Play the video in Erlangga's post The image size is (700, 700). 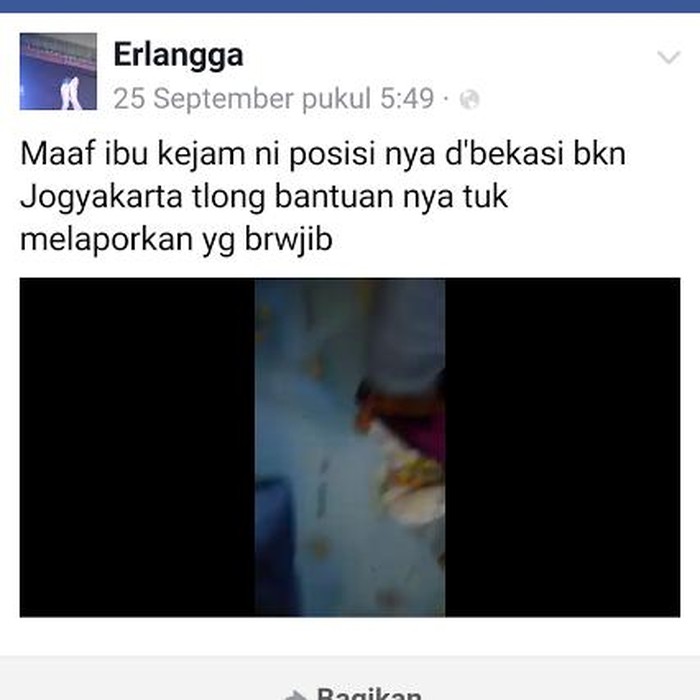pos(349,447)
